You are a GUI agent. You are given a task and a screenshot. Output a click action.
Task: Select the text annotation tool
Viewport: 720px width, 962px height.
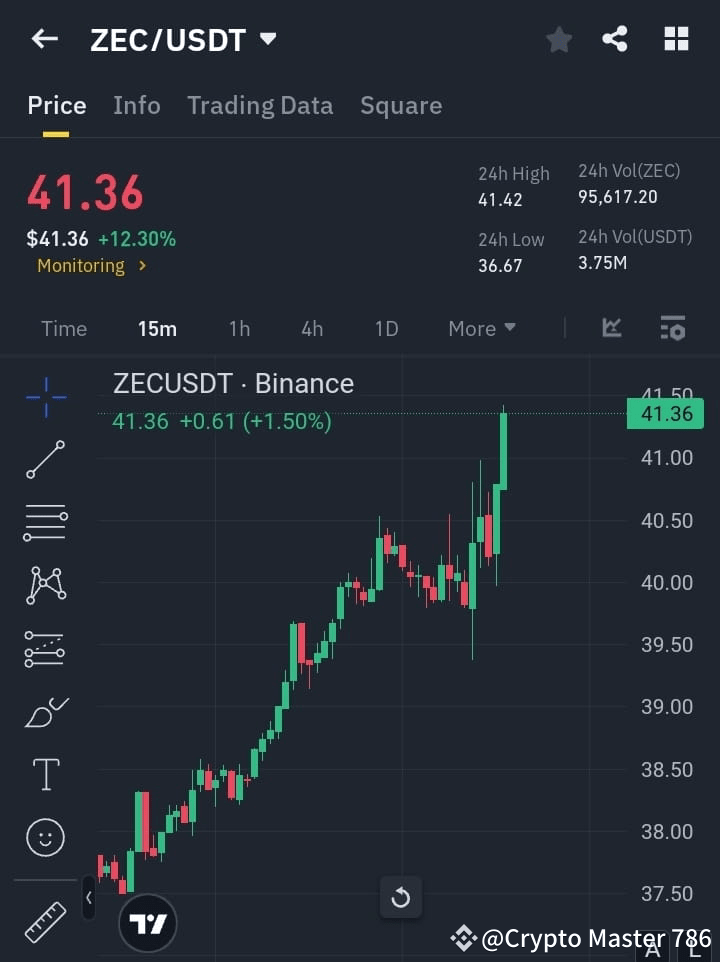click(45, 774)
